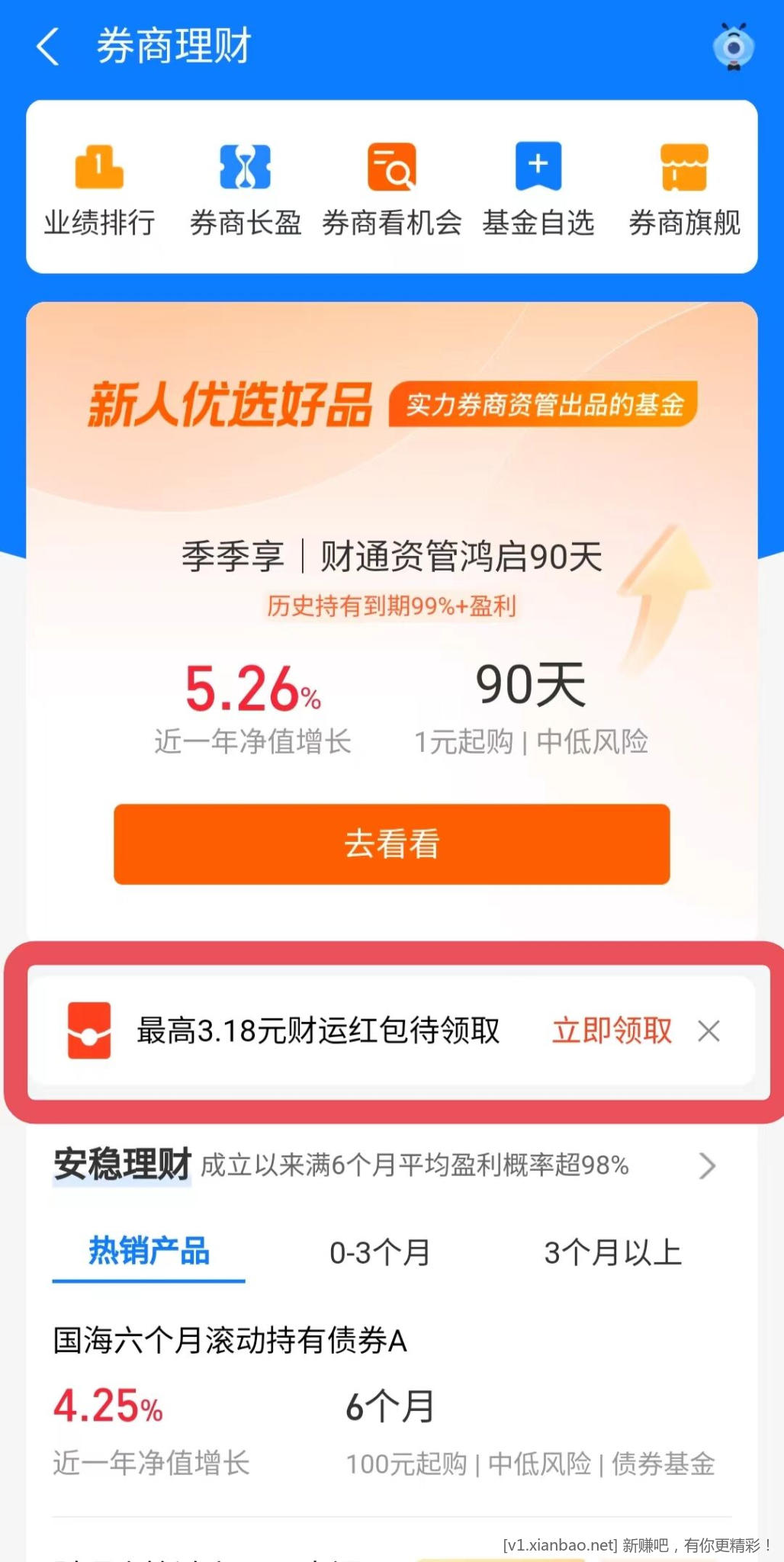Select the 热销产品 tab

click(149, 1252)
